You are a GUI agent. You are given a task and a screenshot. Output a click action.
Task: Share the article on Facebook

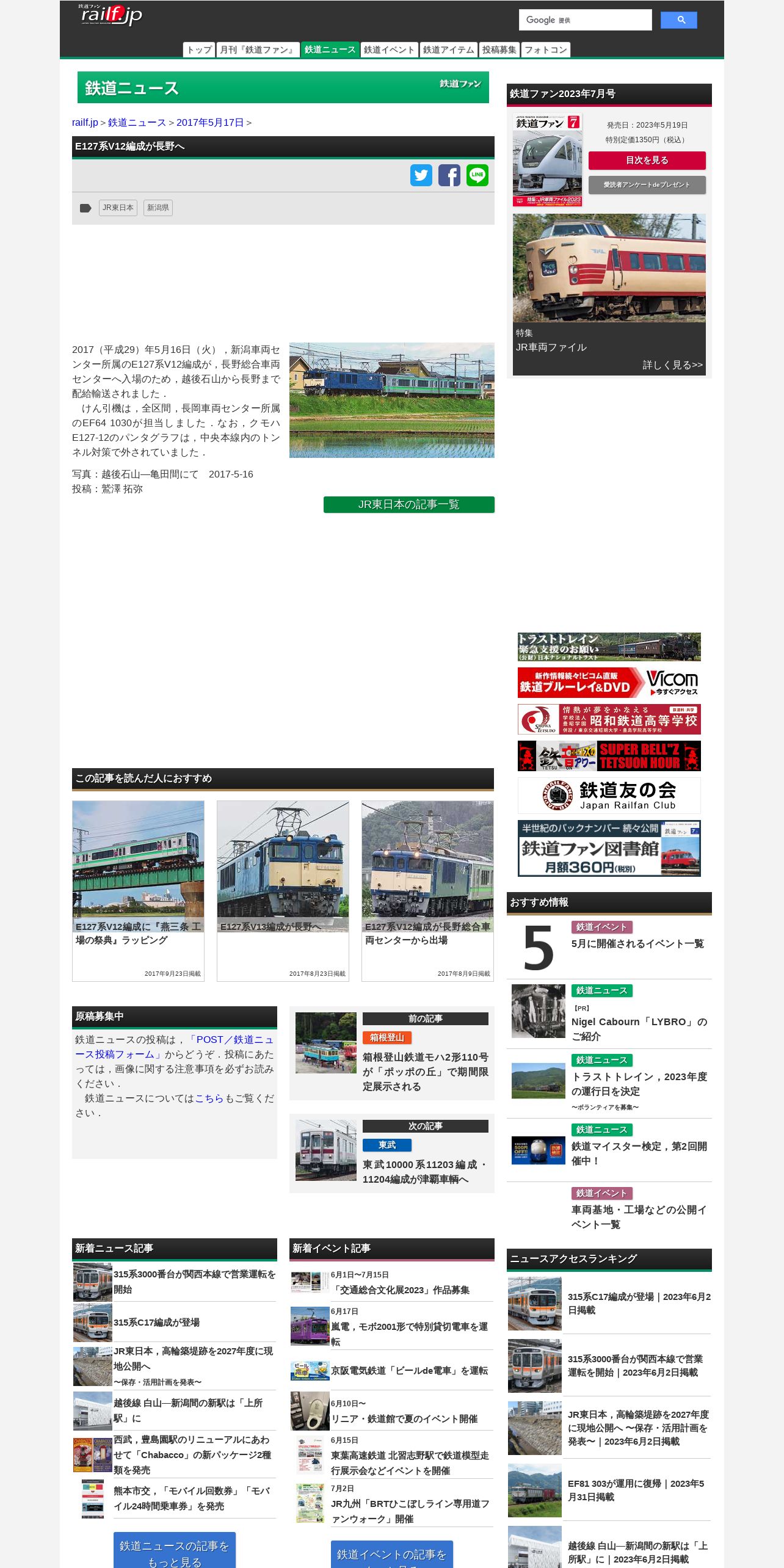(x=449, y=175)
